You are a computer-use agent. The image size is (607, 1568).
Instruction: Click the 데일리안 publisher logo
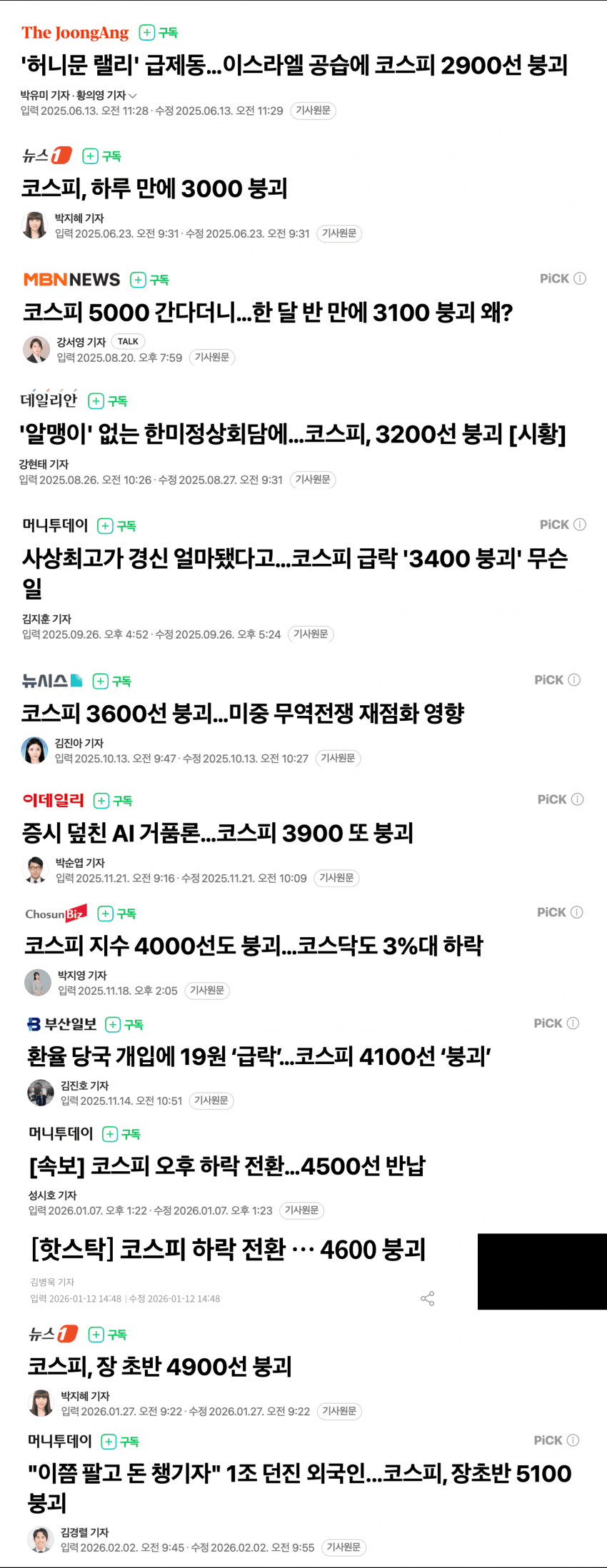(50, 401)
